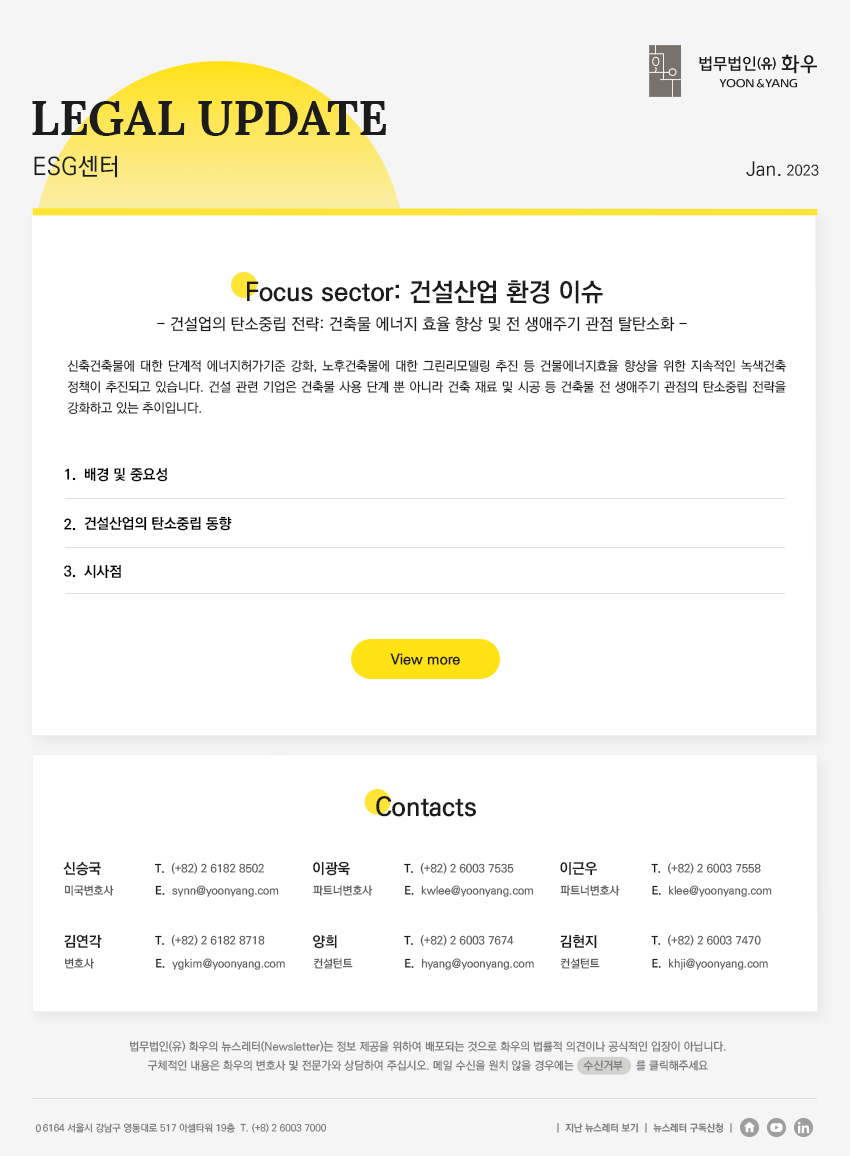Screen dimensions: 850x1156
Task: Tap the 수신거부 unsubscribe button
Action: pyautogui.click(x=603, y=1065)
